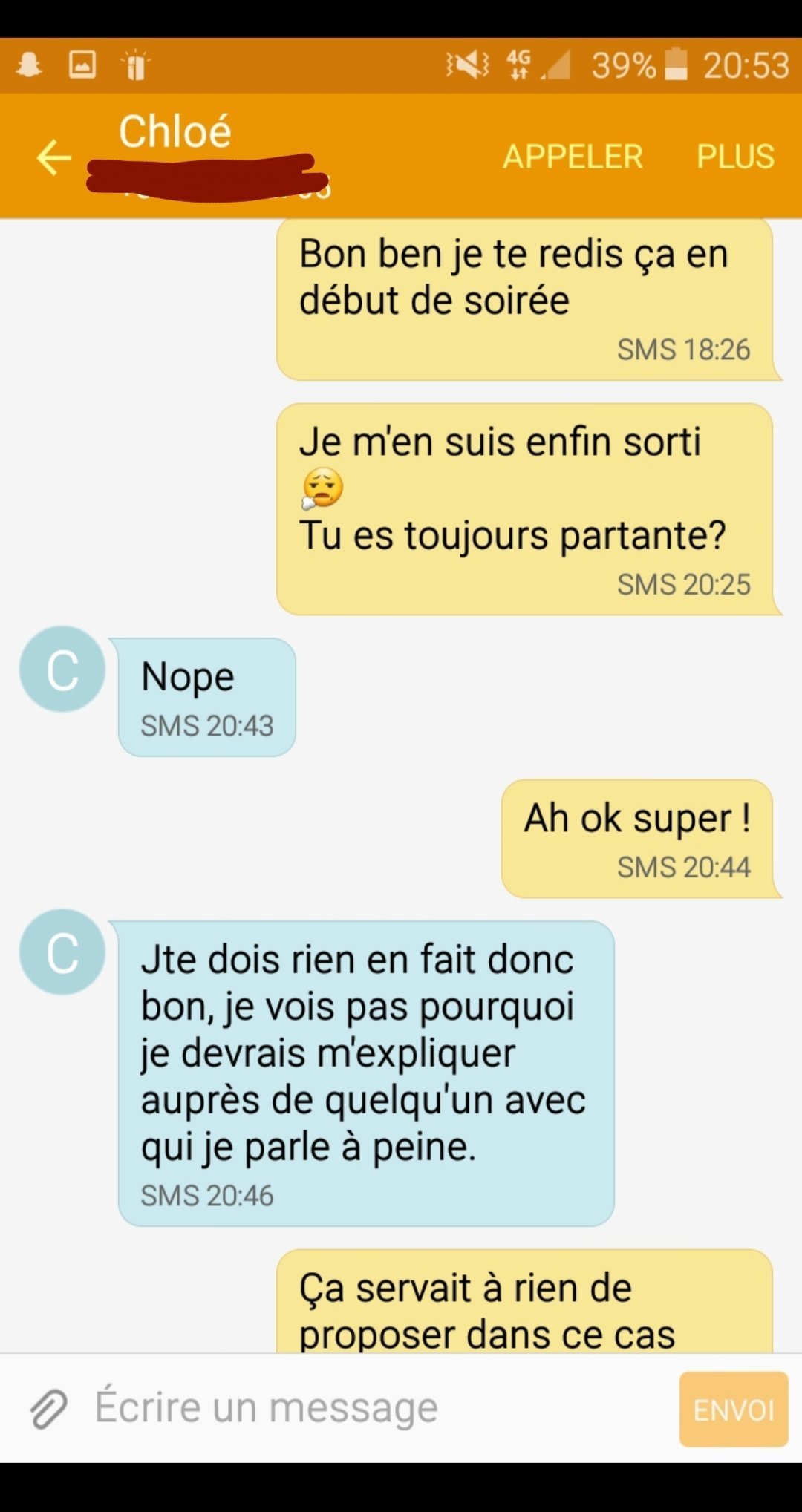Tap the paperclip to attach a file
802x1512 pixels.
click(49, 1408)
